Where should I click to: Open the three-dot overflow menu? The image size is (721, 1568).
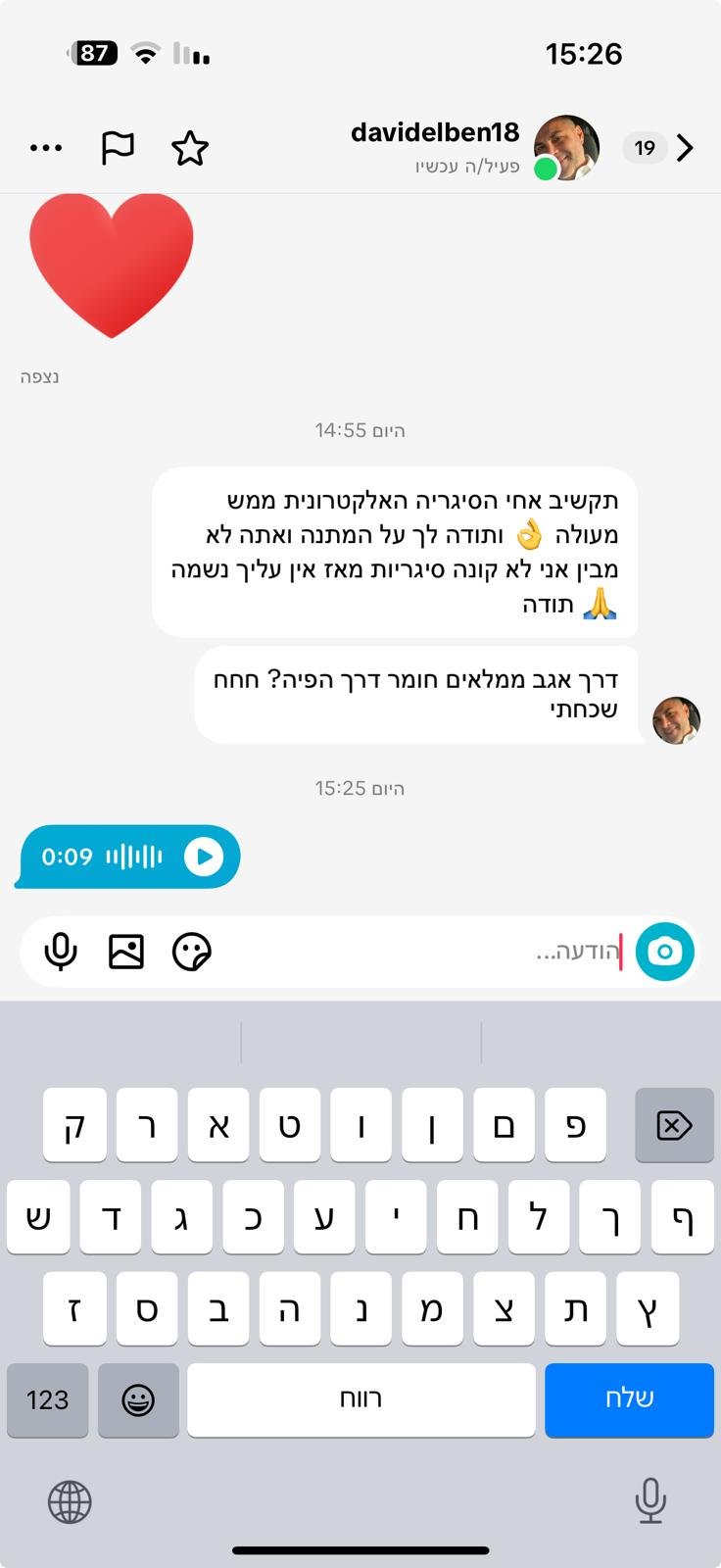[x=46, y=148]
